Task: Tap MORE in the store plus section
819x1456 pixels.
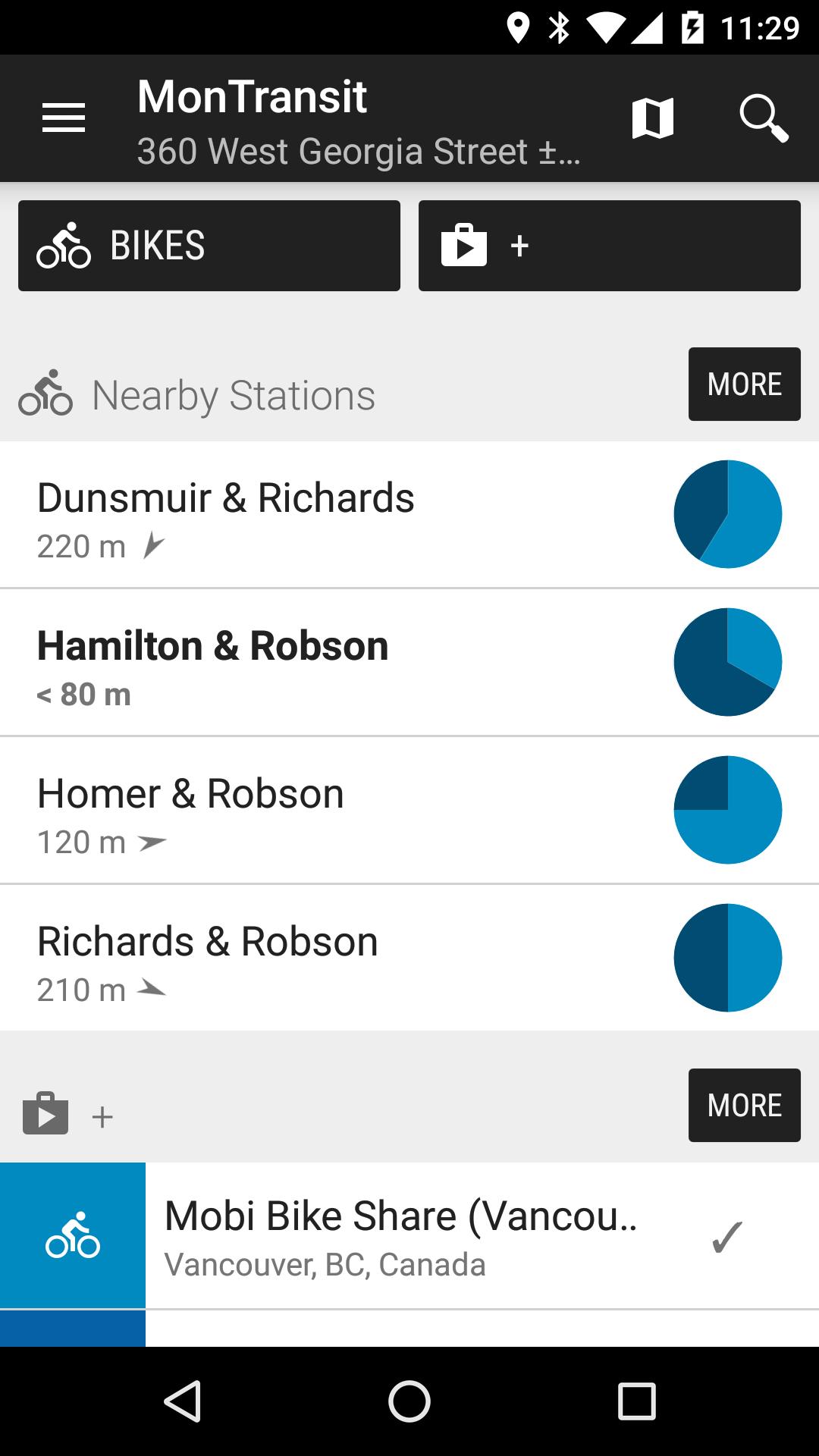Action: pyautogui.click(x=744, y=1105)
